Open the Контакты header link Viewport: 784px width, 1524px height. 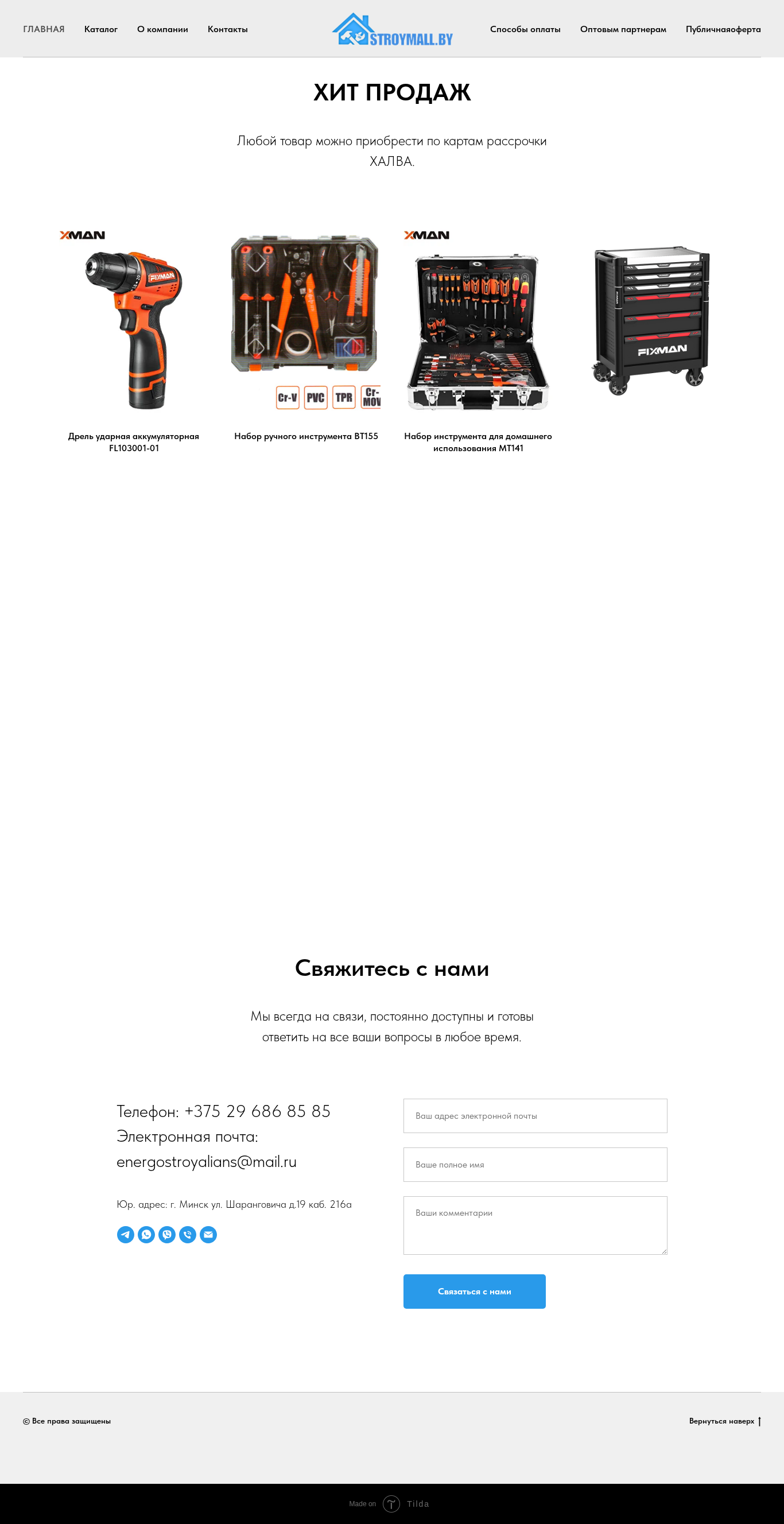[x=228, y=29]
